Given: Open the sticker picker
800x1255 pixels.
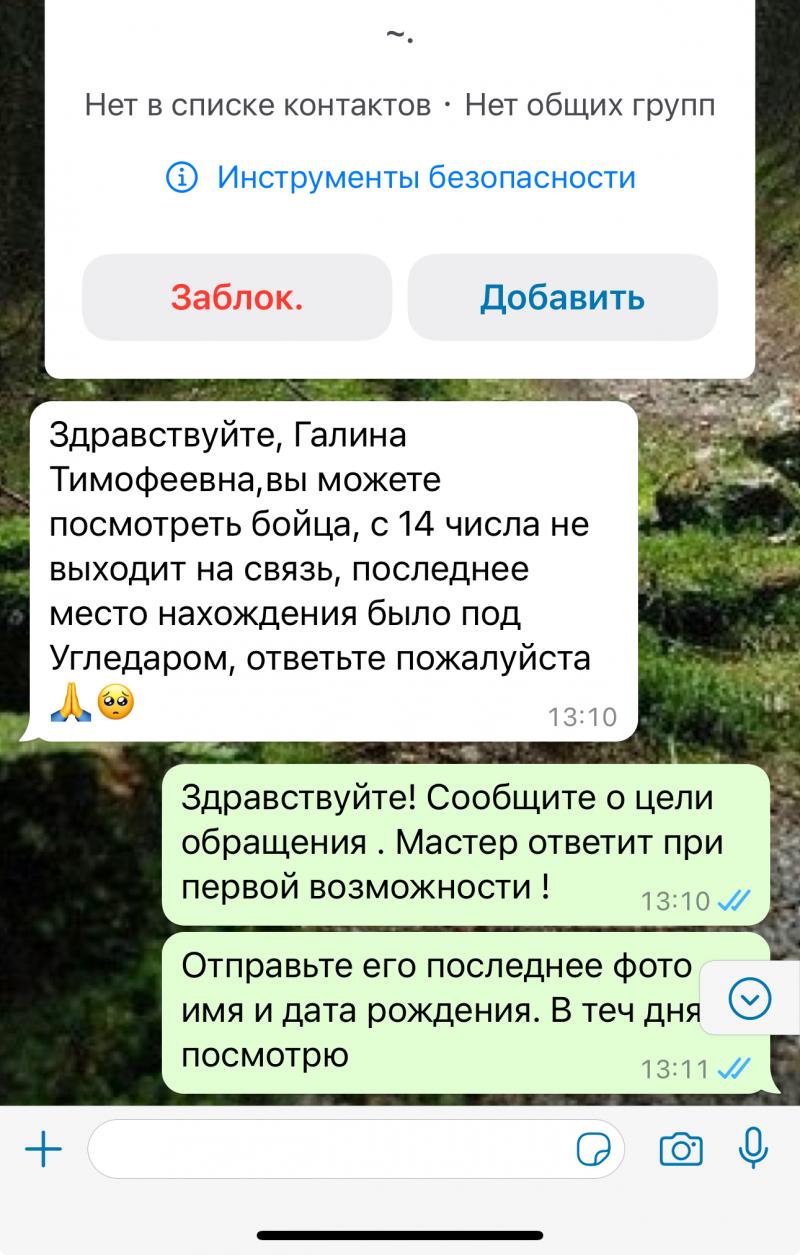Looking at the screenshot, I should pyautogui.click(x=594, y=1150).
